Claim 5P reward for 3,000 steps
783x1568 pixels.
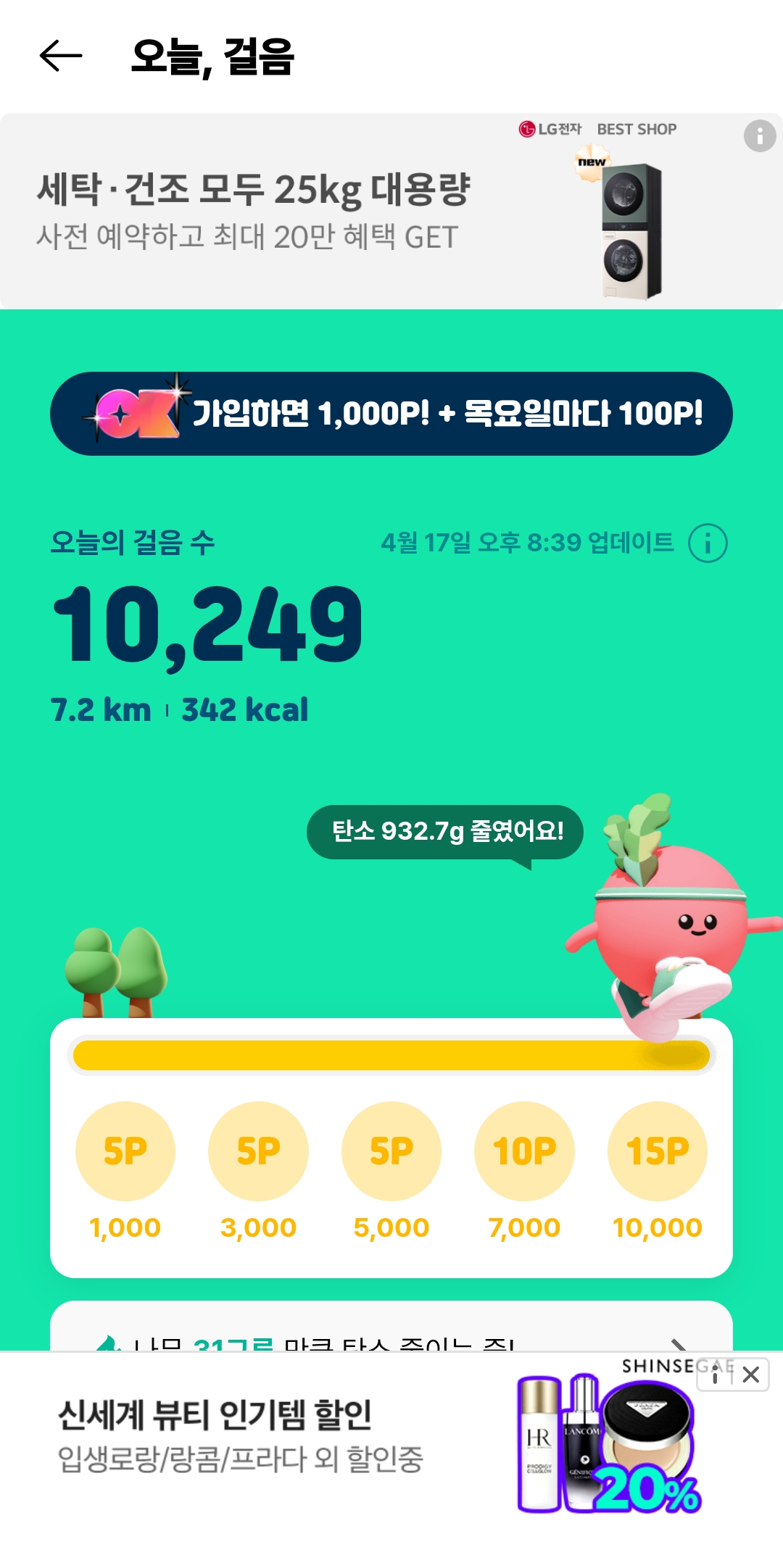click(258, 1151)
